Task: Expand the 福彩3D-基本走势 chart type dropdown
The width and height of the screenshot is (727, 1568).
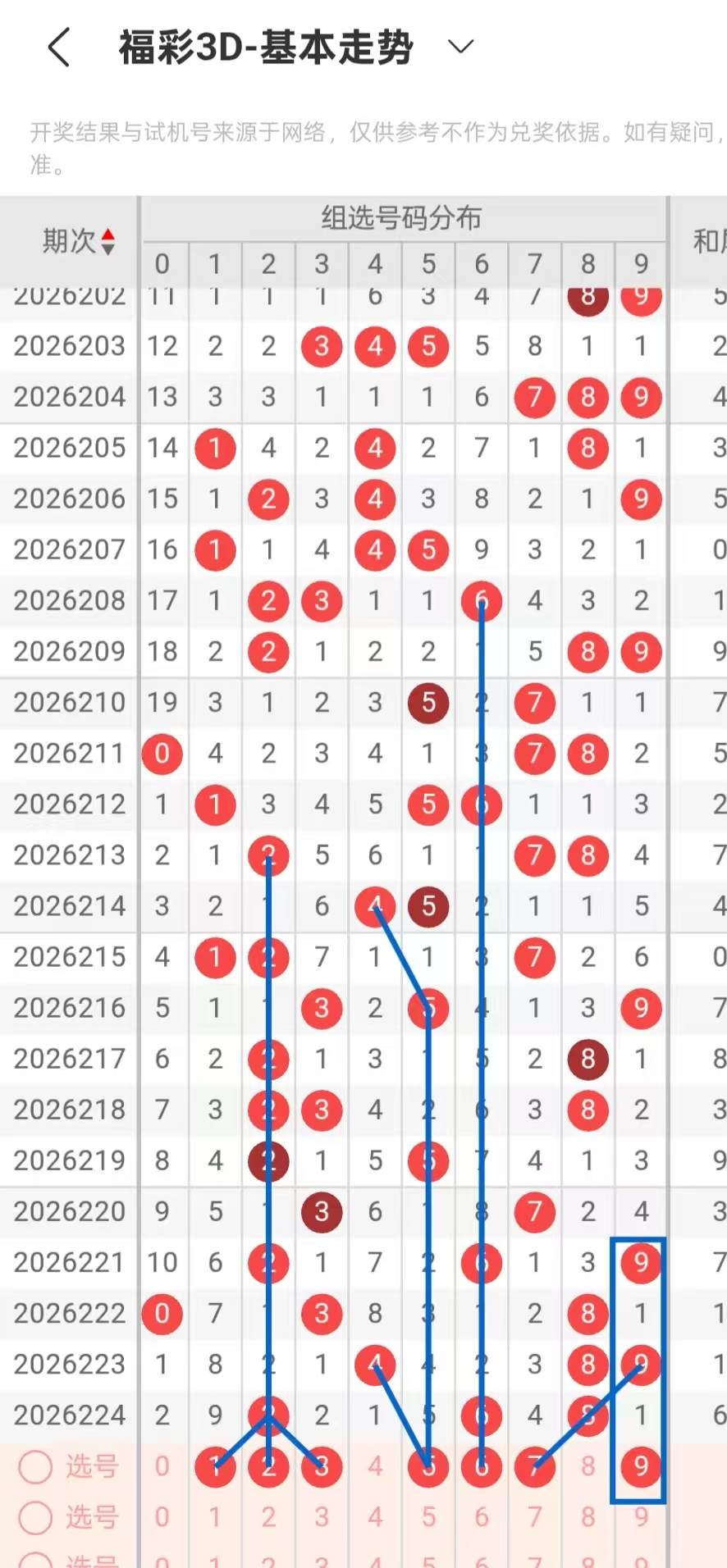Action: (x=461, y=47)
